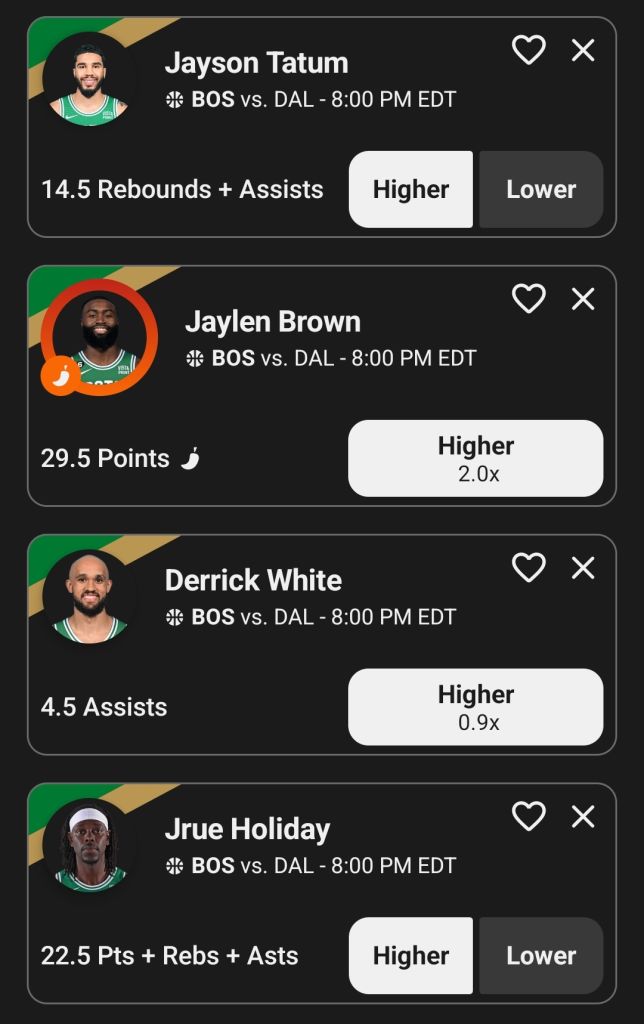Open Jaylen Brown's player photo
Viewport: 644px width, 1024px height.
[99, 337]
